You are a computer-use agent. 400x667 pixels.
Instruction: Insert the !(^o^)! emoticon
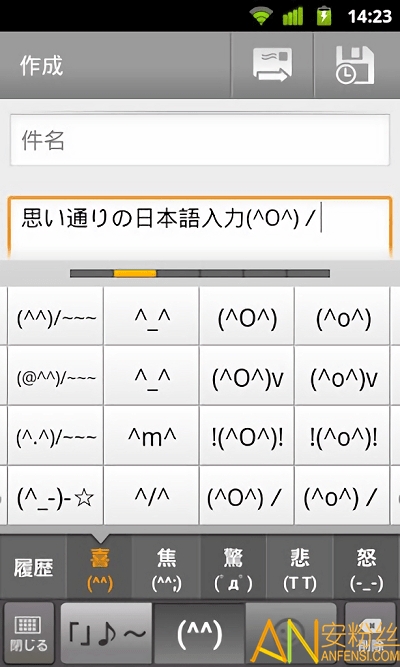point(342,436)
